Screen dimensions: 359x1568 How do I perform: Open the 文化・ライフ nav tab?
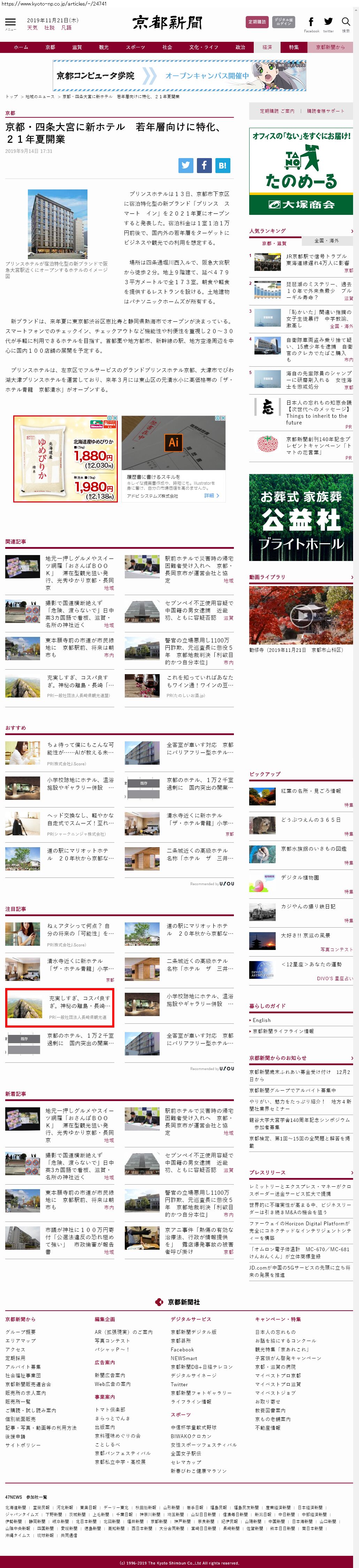[x=204, y=47]
